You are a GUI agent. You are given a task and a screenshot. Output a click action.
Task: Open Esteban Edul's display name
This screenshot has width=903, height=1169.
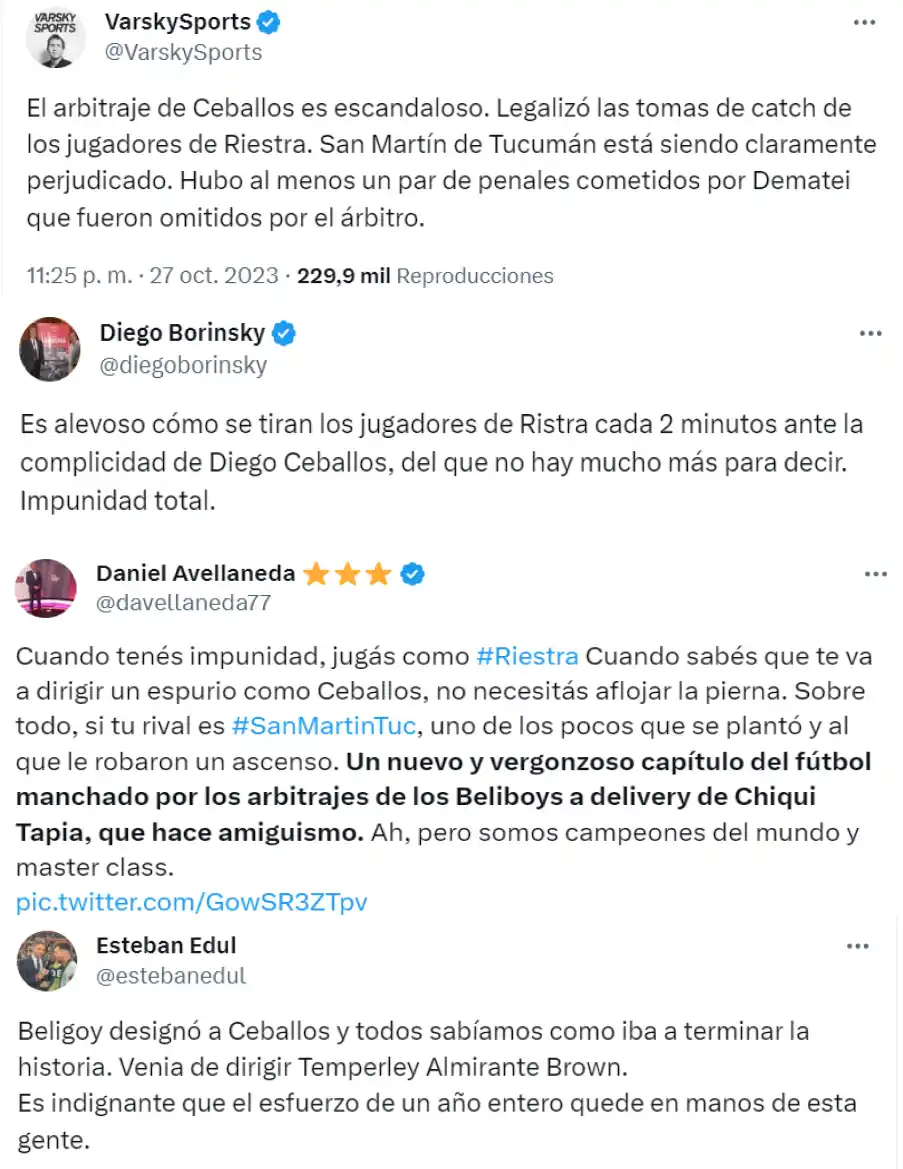166,944
